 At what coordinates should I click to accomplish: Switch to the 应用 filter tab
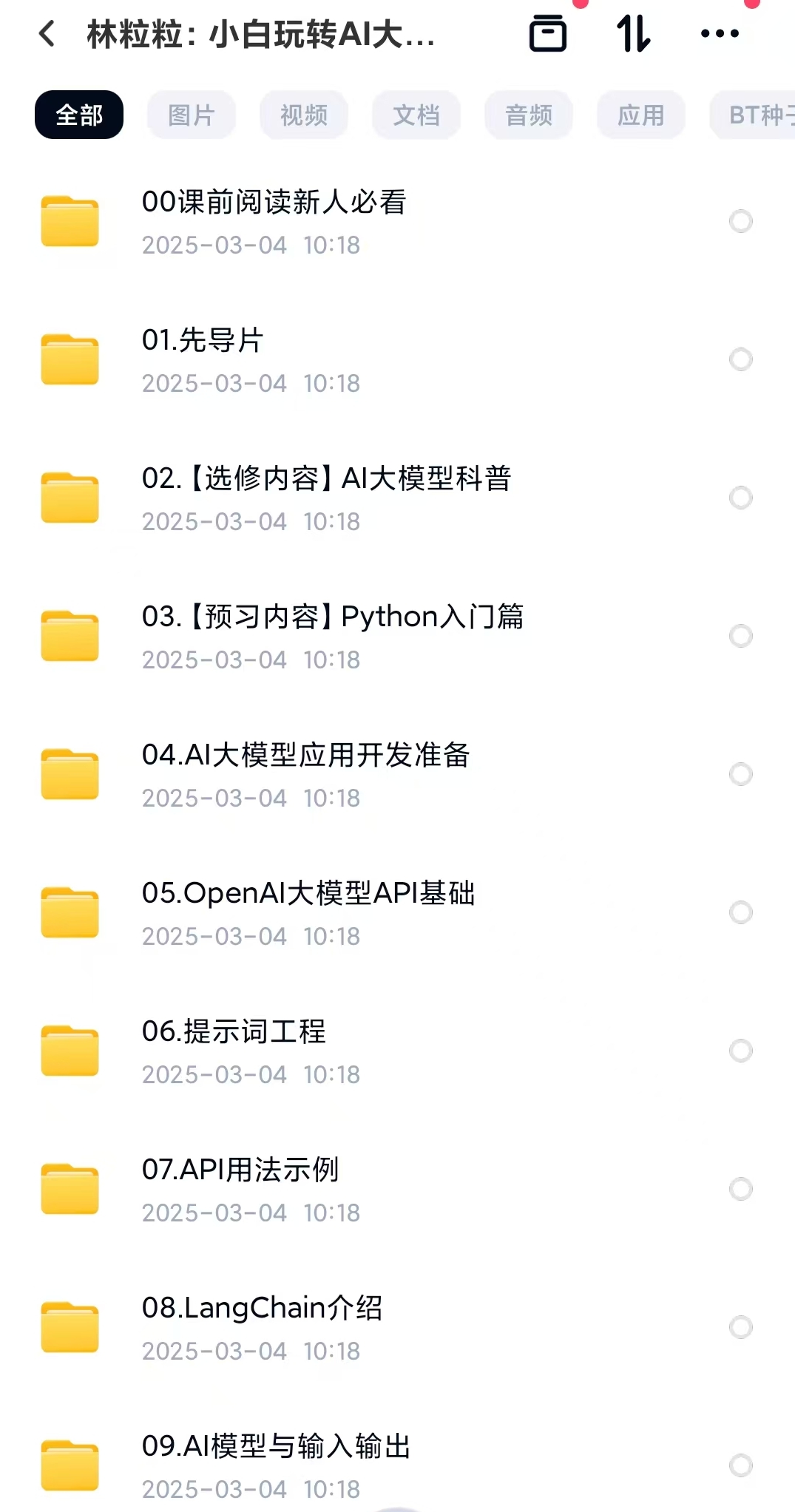[640, 115]
